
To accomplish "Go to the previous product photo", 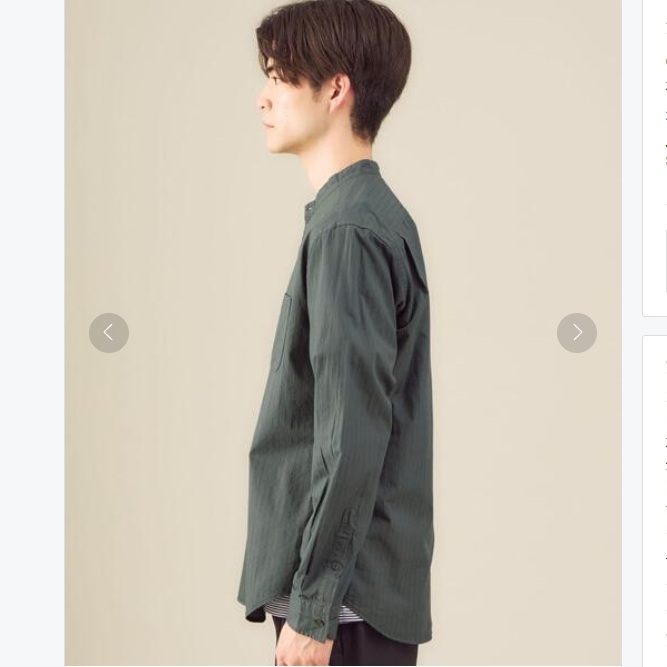I will (109, 333).
